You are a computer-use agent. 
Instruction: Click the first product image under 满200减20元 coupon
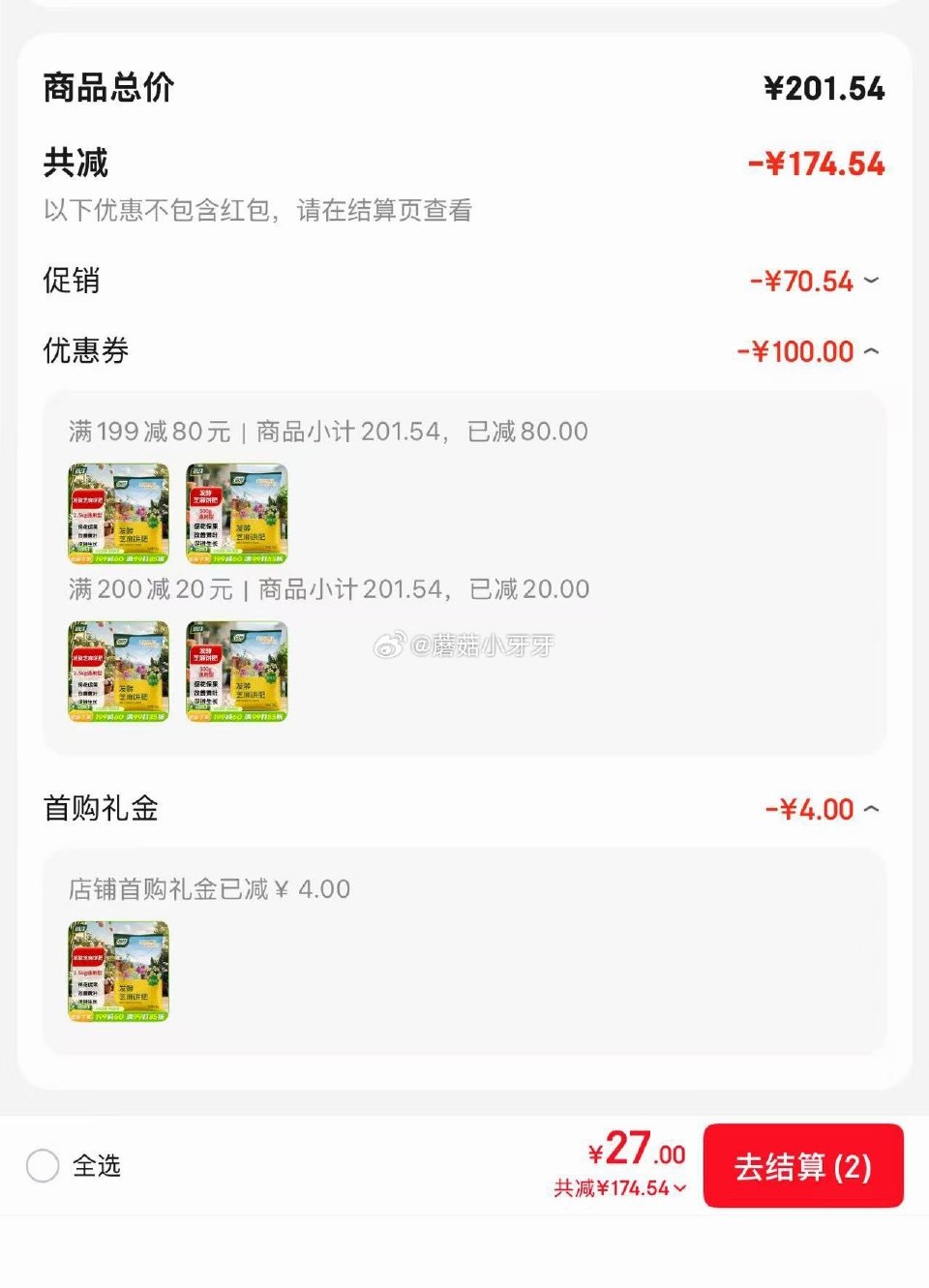coord(118,672)
